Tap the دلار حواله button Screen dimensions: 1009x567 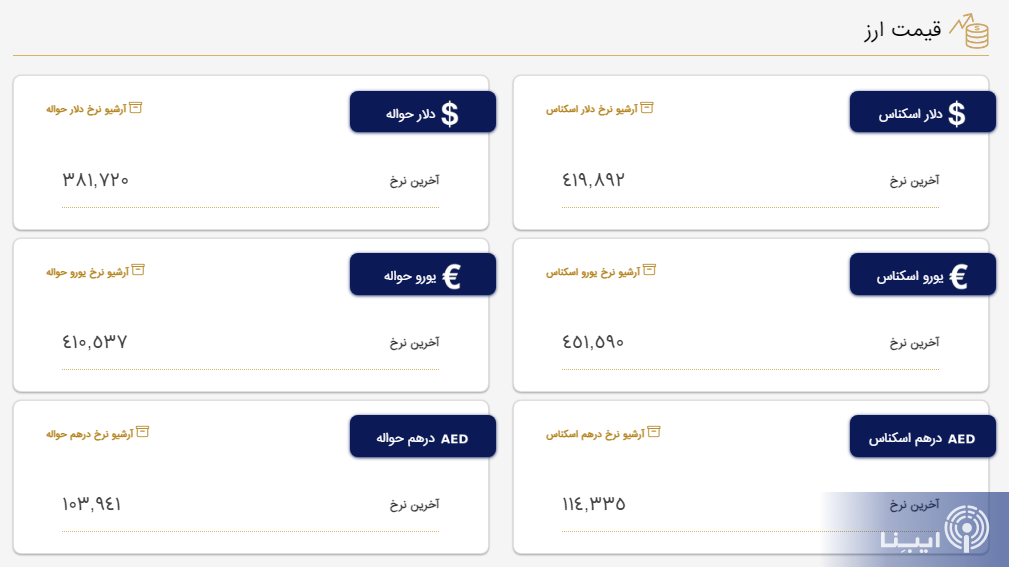pyautogui.click(x=422, y=112)
